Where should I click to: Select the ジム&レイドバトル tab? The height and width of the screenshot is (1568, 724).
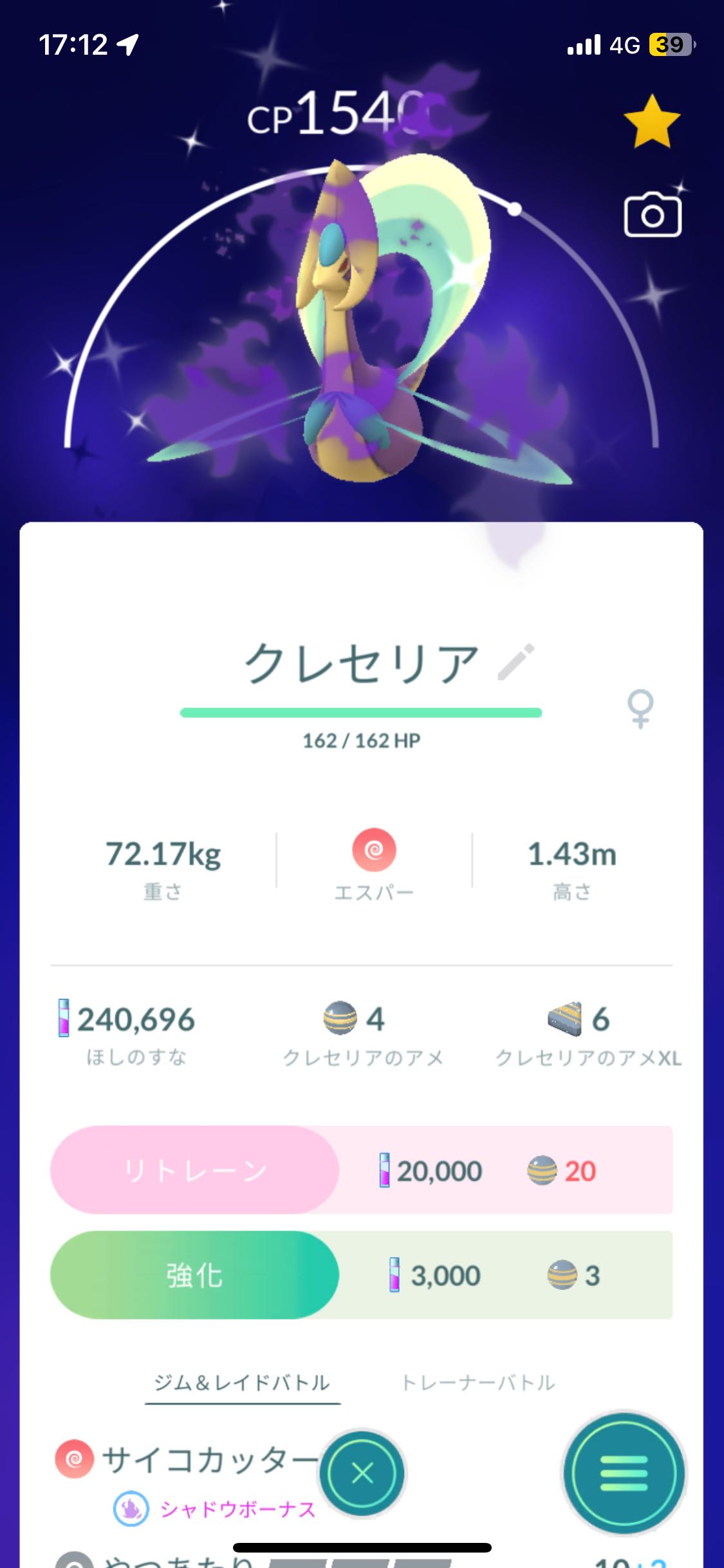(x=242, y=1383)
